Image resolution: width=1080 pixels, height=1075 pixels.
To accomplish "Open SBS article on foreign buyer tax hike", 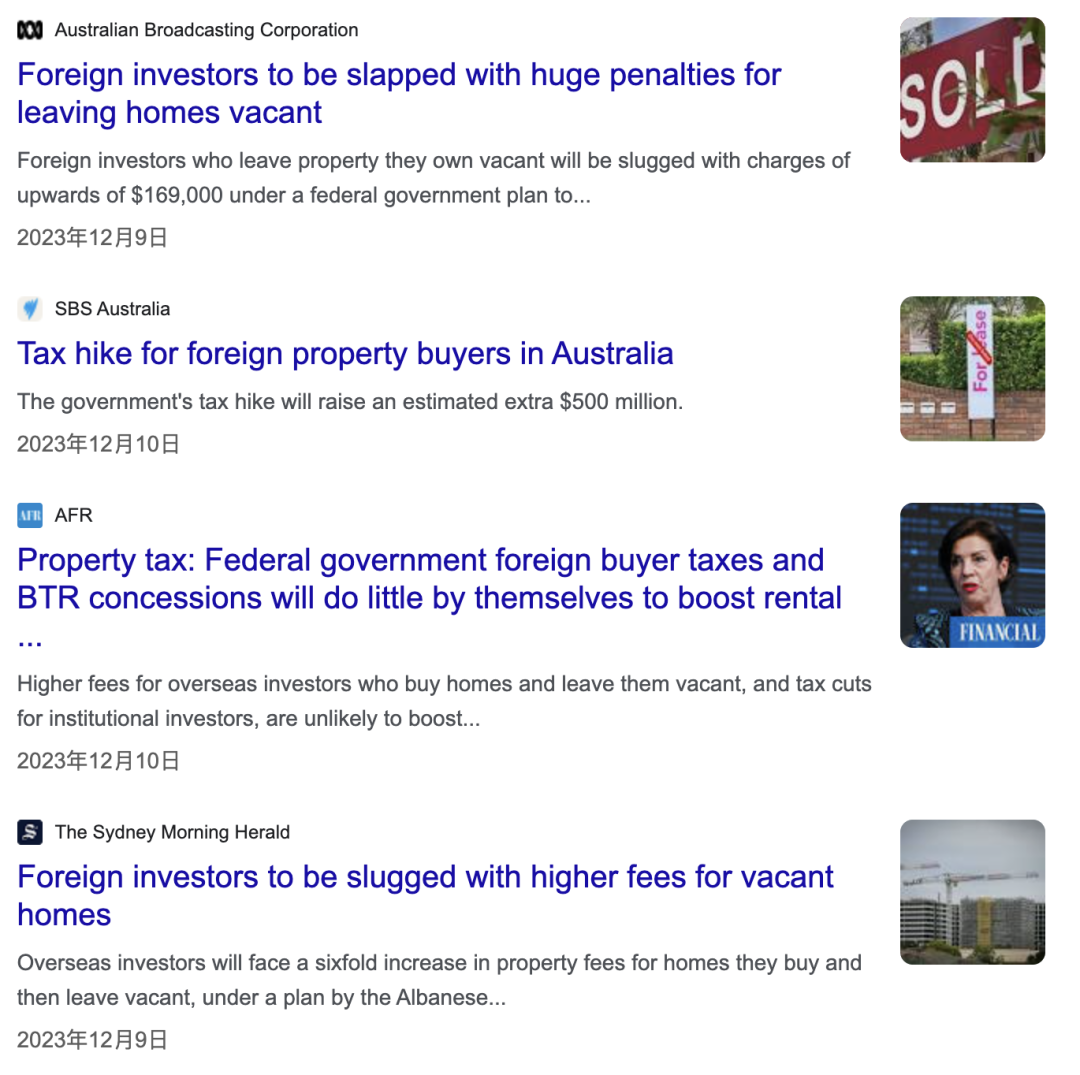I will 345,353.
